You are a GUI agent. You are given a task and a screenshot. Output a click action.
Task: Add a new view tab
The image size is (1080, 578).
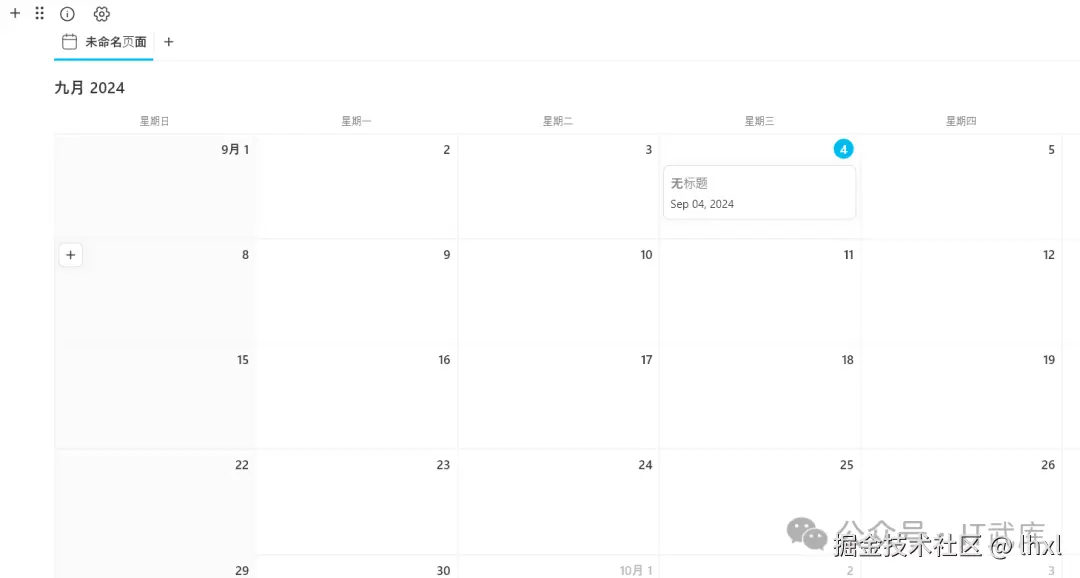[169, 42]
